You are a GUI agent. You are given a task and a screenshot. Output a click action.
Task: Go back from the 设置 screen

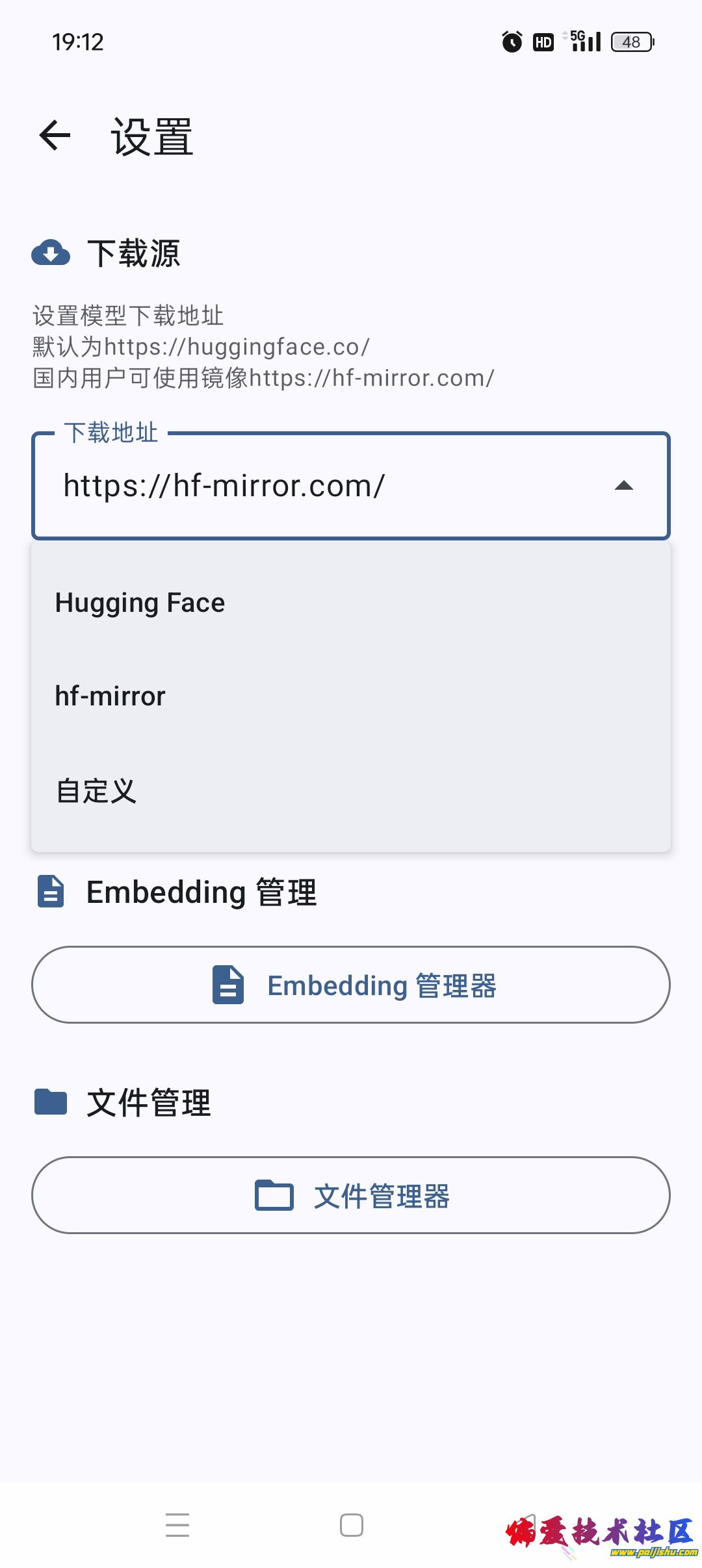55,136
